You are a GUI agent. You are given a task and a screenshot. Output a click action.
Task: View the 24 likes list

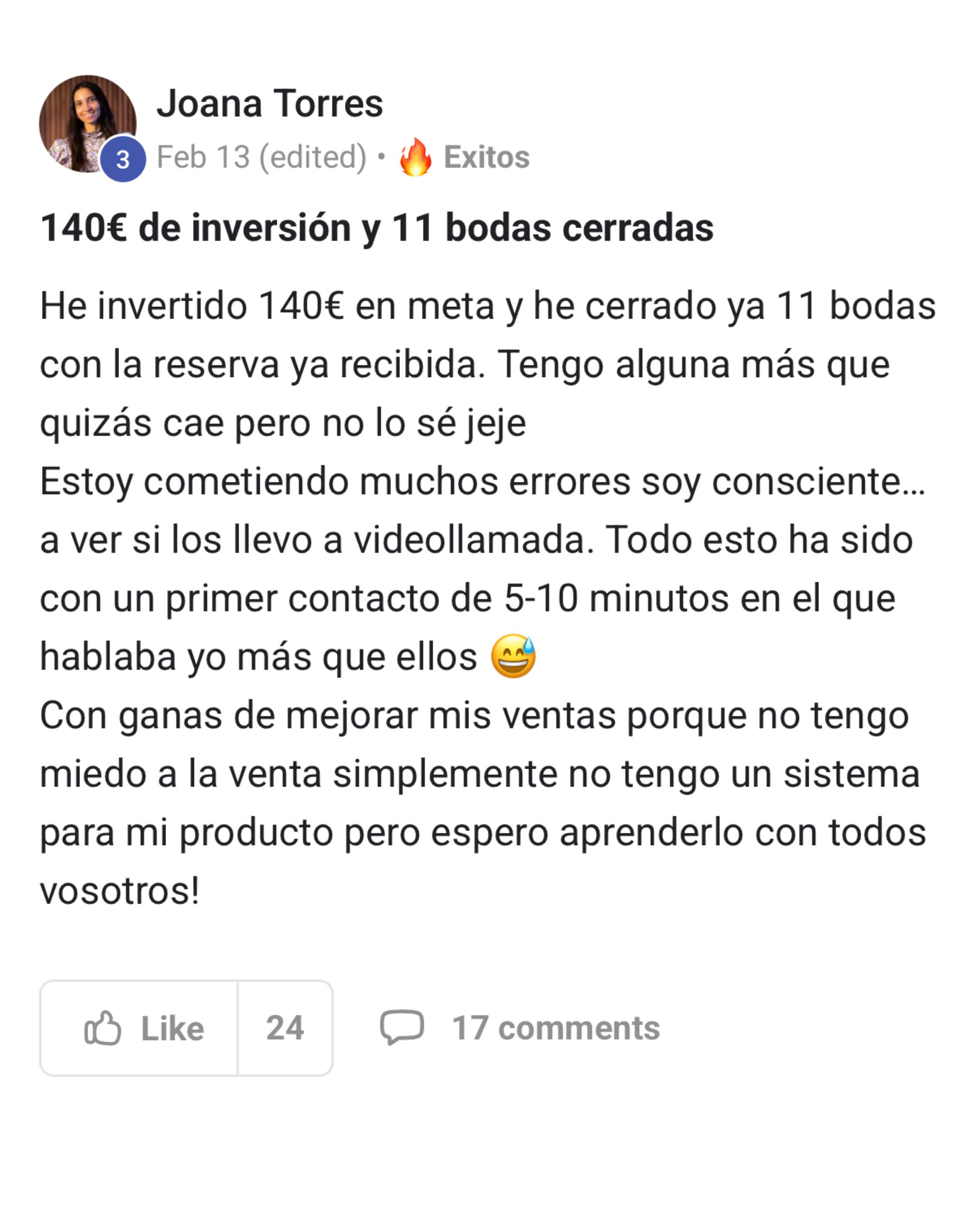pyautogui.click(x=285, y=1028)
